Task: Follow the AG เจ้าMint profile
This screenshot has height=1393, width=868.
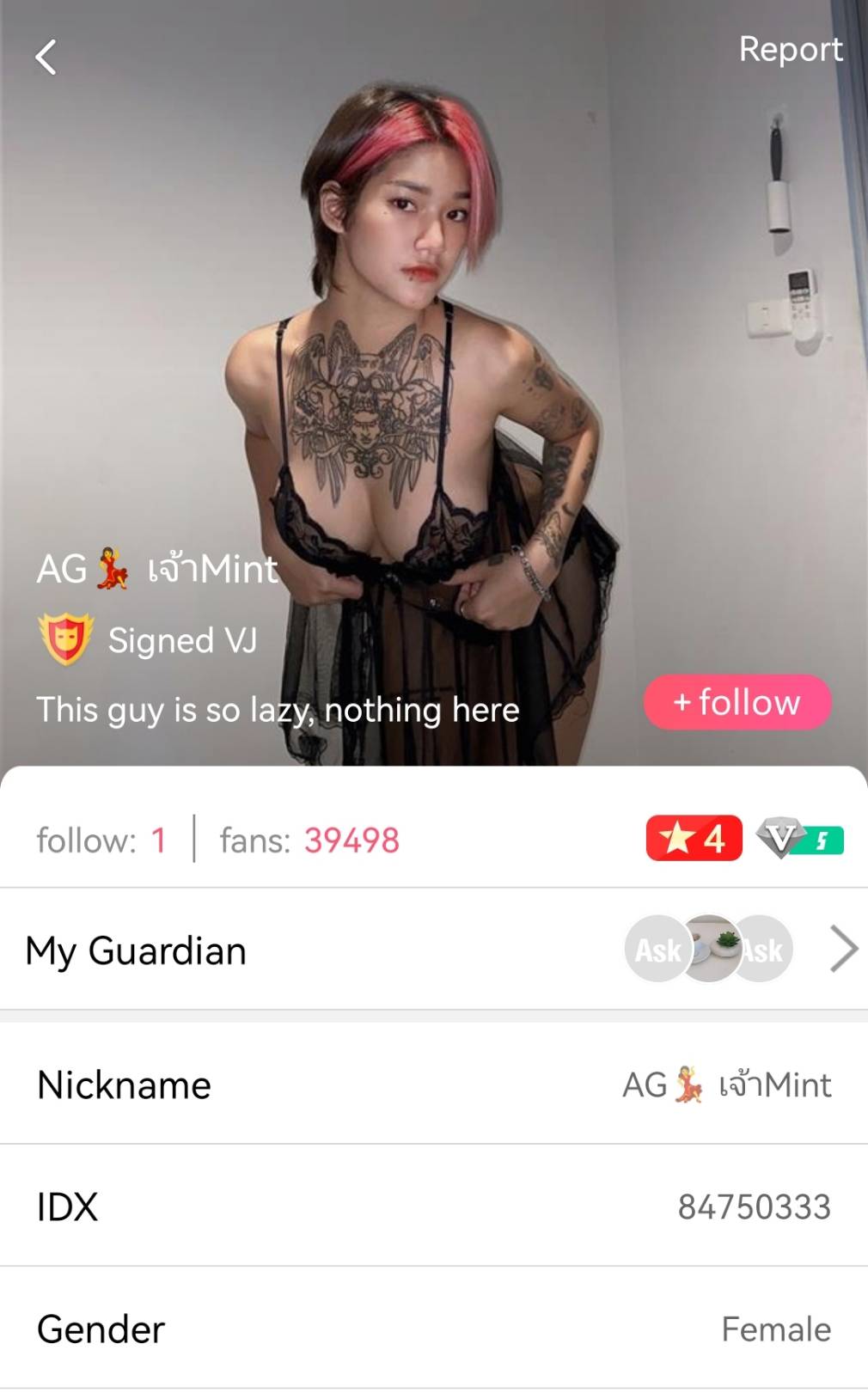Action: click(x=737, y=702)
